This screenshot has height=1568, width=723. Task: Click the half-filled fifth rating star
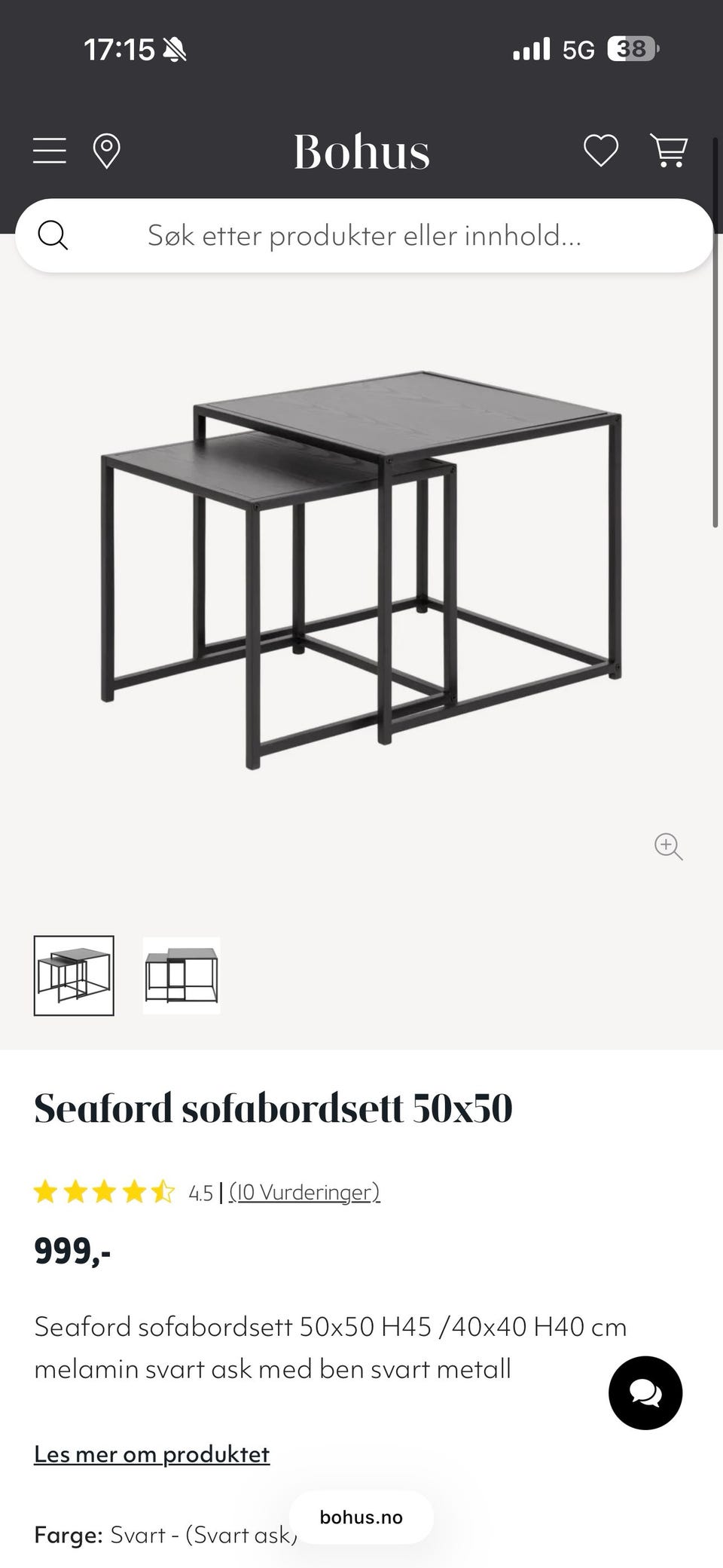pos(162,1191)
